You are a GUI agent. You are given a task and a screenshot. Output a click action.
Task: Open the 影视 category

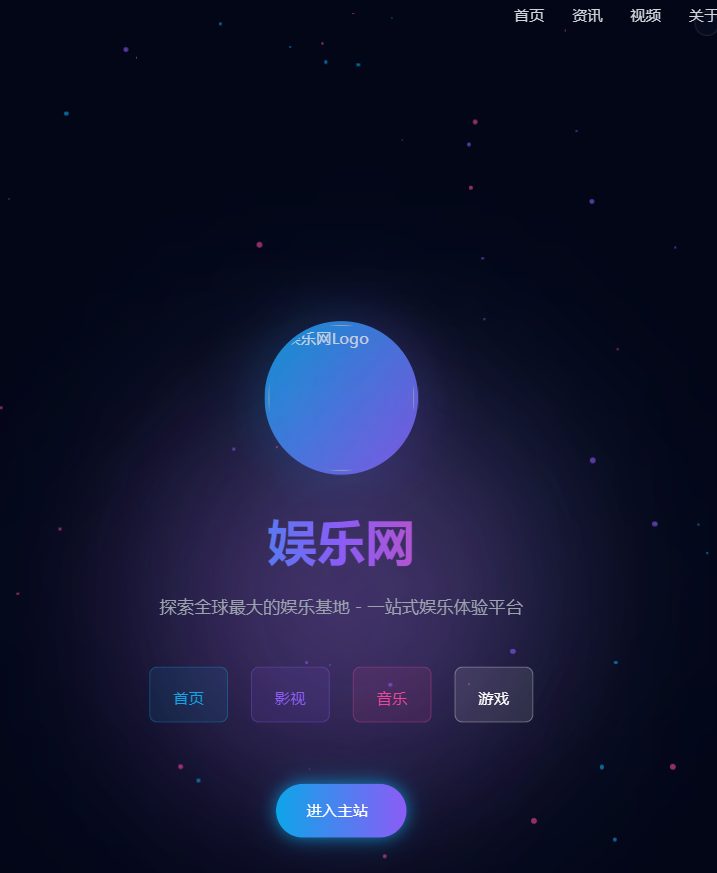tap(290, 695)
